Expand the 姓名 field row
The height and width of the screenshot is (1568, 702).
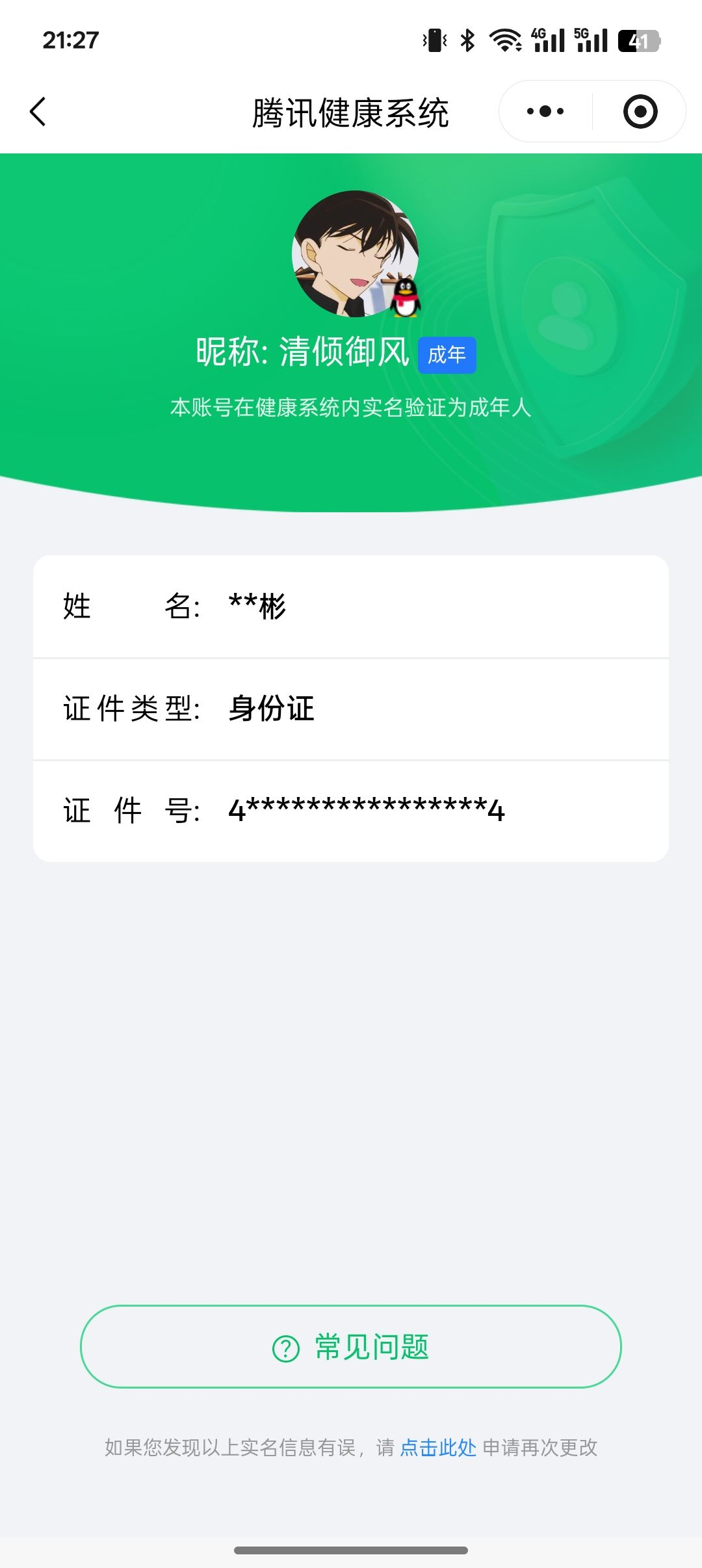[x=351, y=608]
